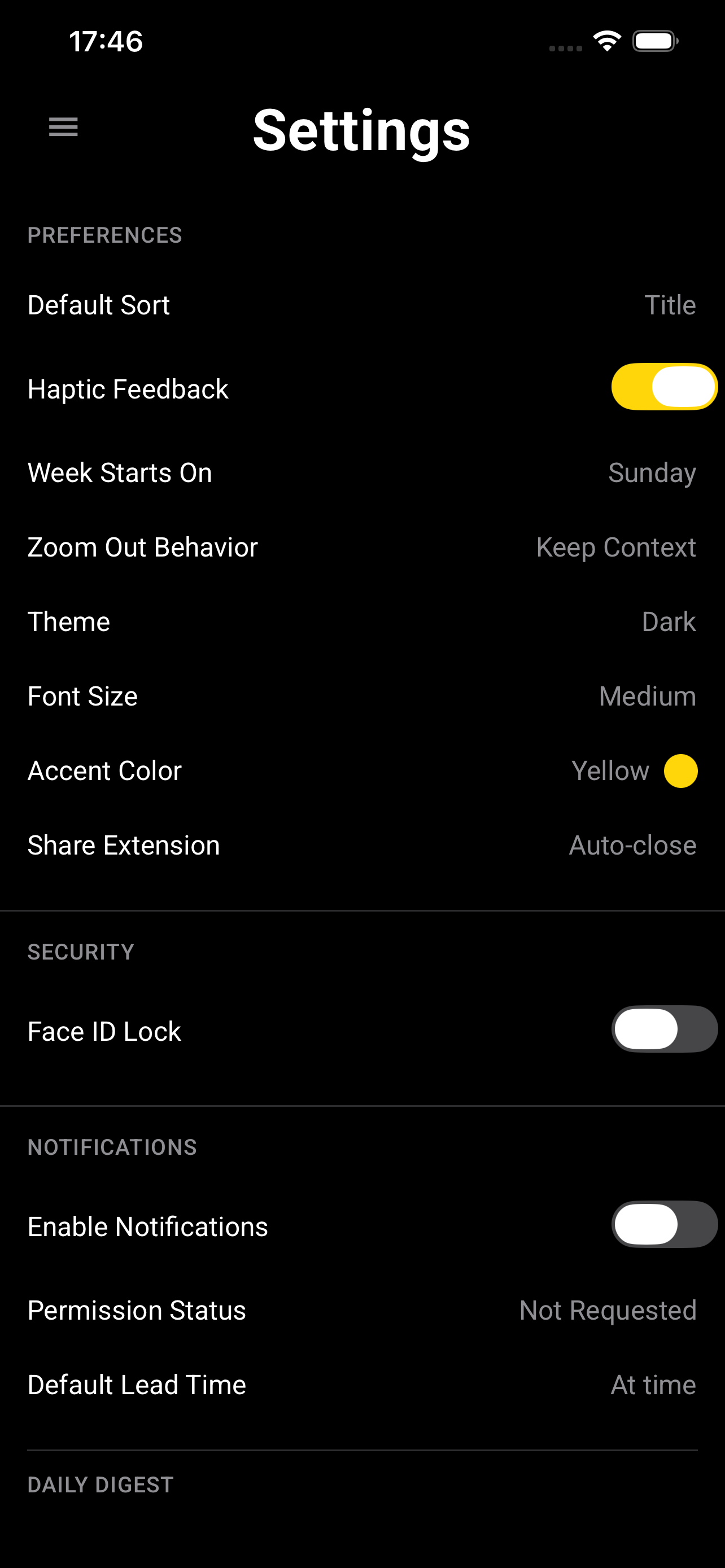The image size is (725, 1568).
Task: Pick a different Accent Color
Action: click(x=362, y=770)
